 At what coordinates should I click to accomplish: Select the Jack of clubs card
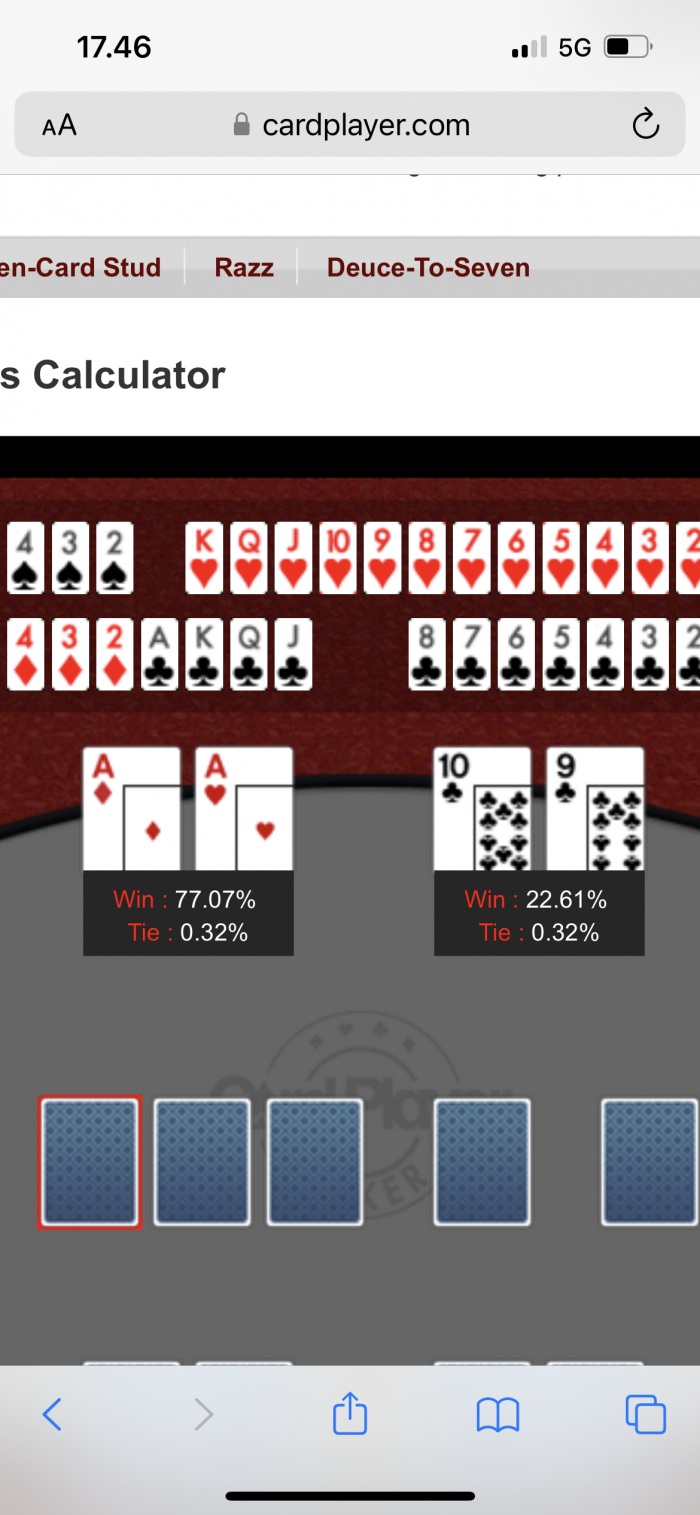(x=292, y=654)
